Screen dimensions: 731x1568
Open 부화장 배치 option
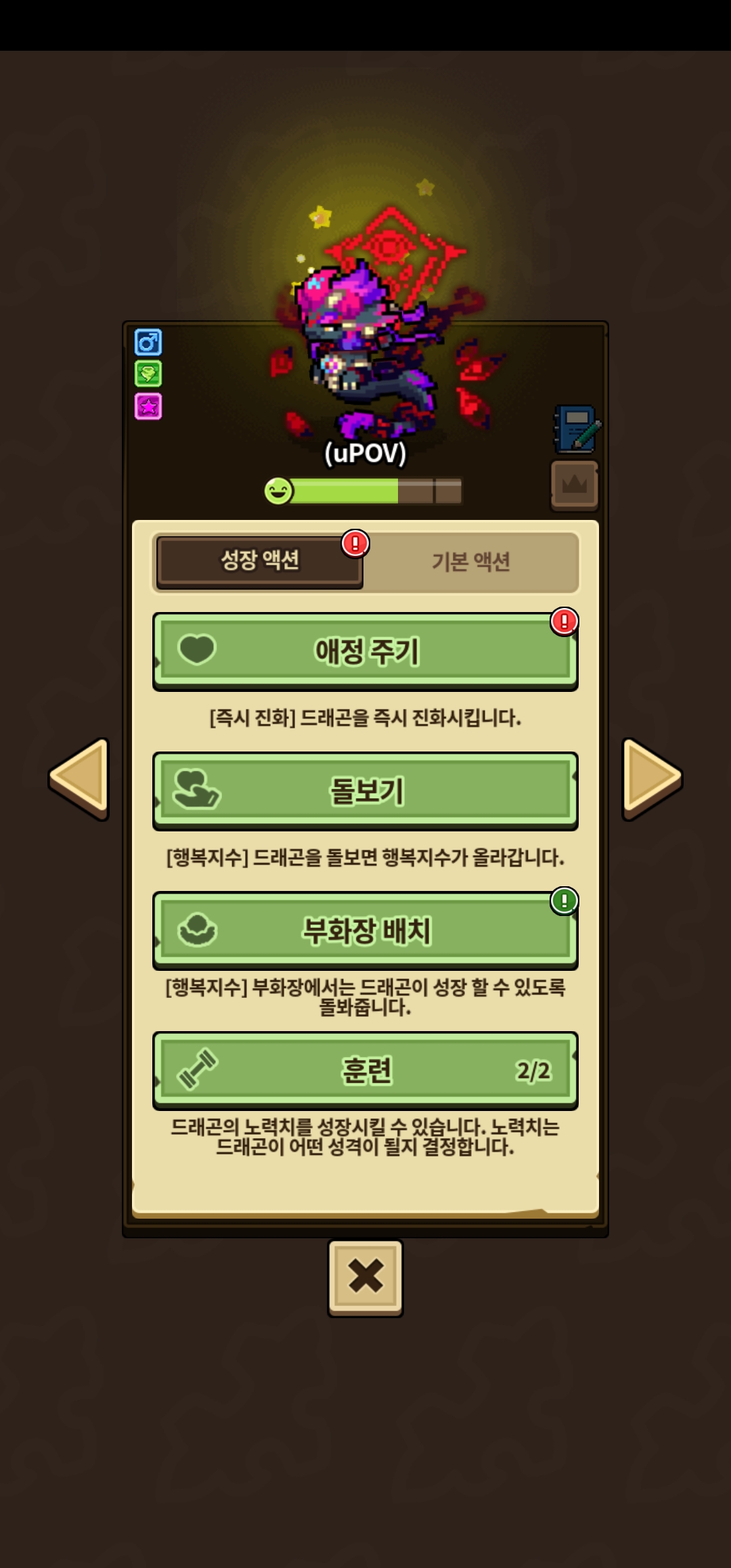click(365, 930)
